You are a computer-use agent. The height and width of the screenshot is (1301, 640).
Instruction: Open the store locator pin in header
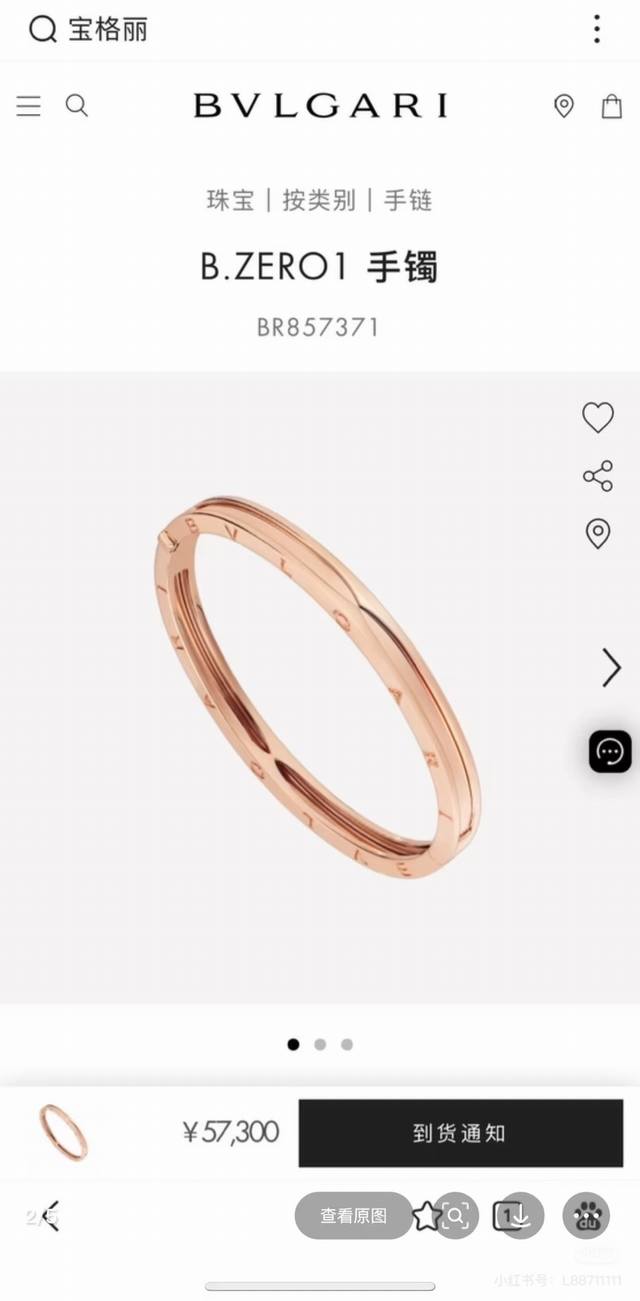[564, 106]
